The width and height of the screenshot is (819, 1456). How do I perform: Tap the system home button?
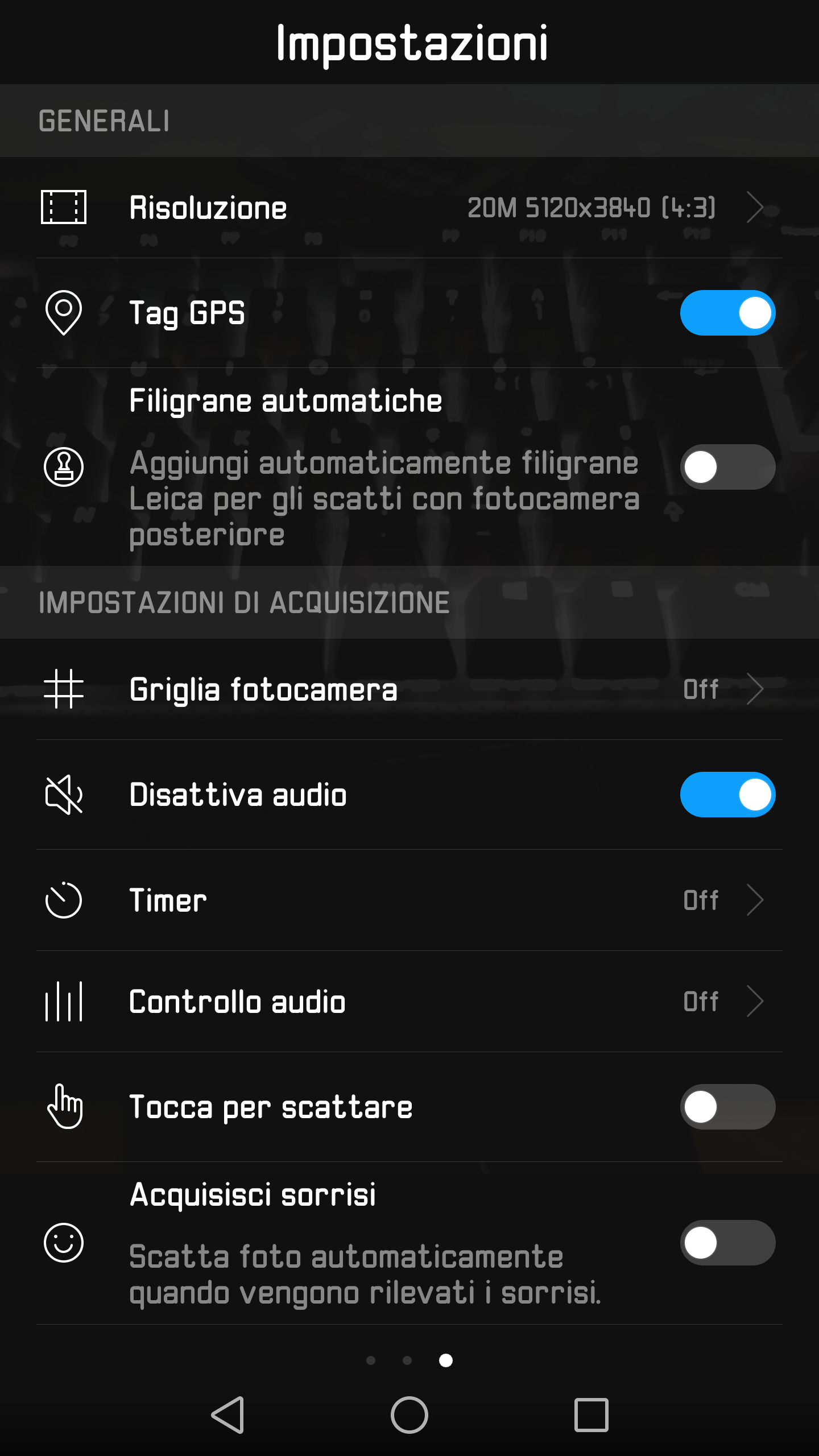tap(409, 1414)
